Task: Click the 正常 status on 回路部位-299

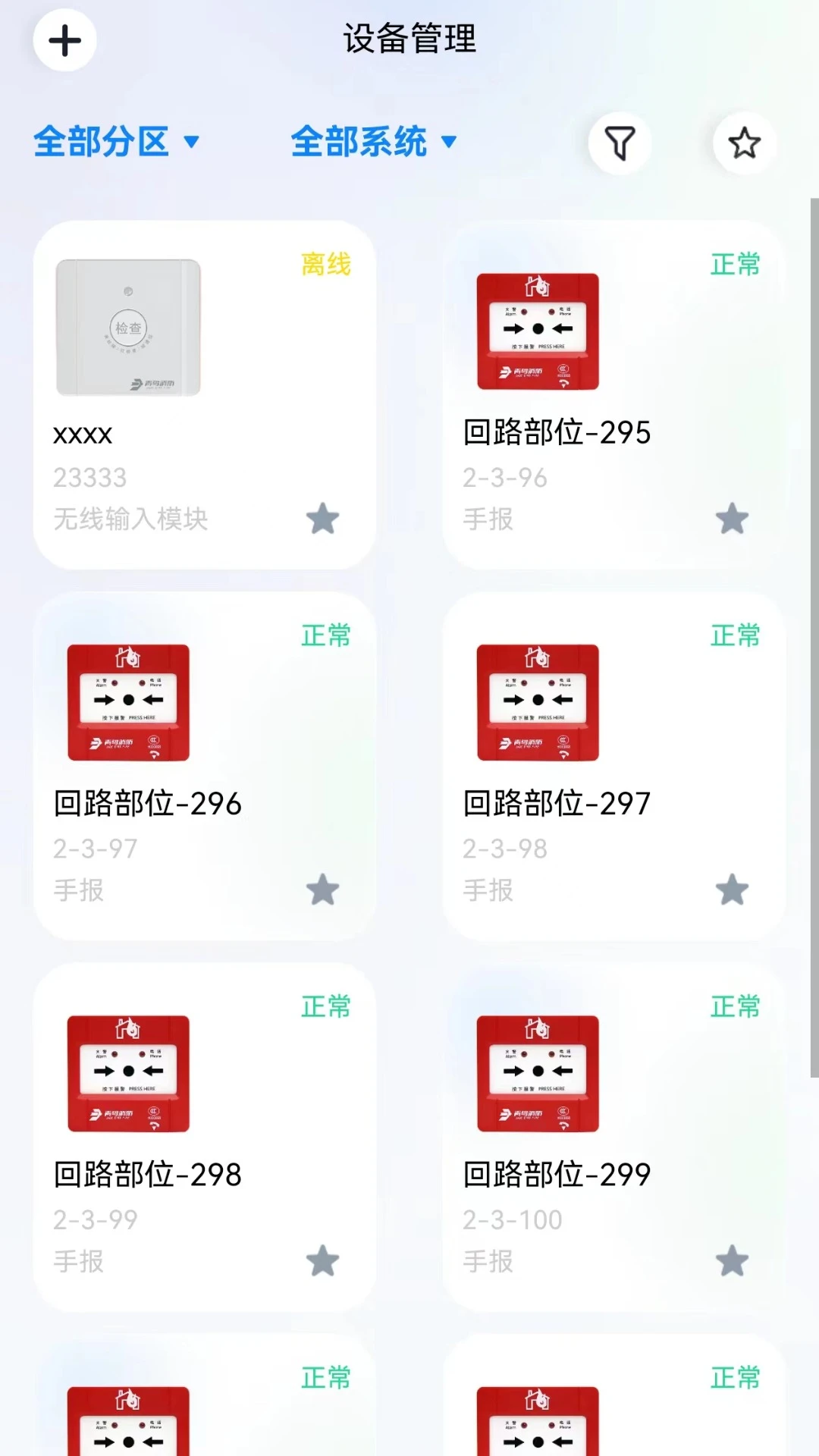Action: click(x=734, y=1005)
